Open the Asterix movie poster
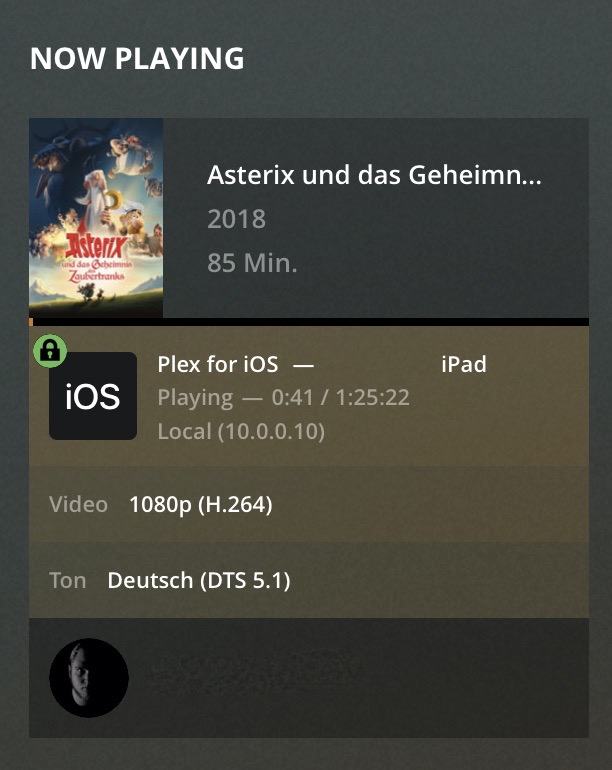This screenshot has height=770, width=612. click(x=96, y=218)
